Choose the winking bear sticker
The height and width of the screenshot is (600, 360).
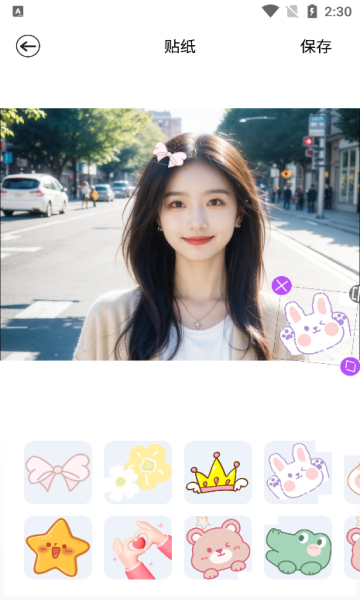pos(218,547)
